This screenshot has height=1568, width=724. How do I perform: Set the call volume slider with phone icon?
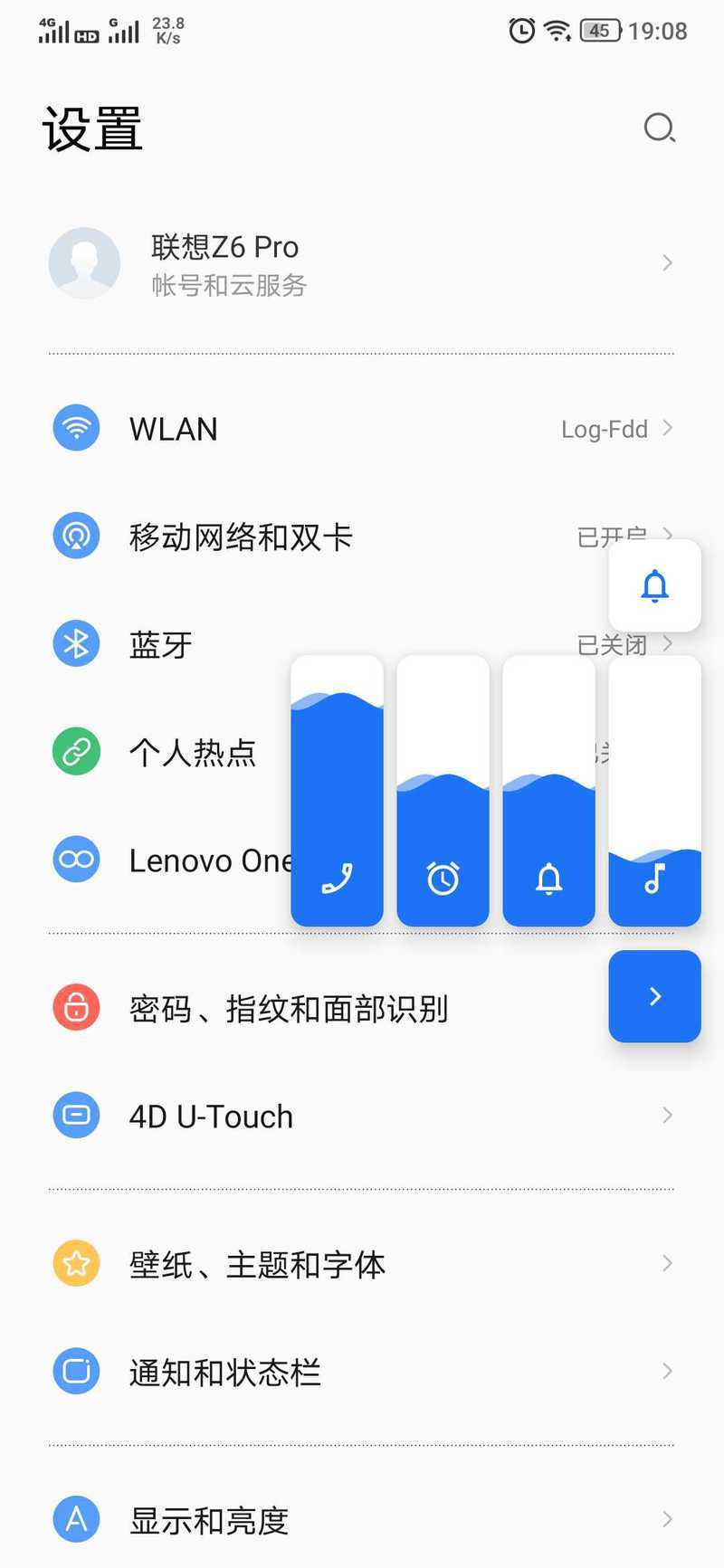(337, 791)
